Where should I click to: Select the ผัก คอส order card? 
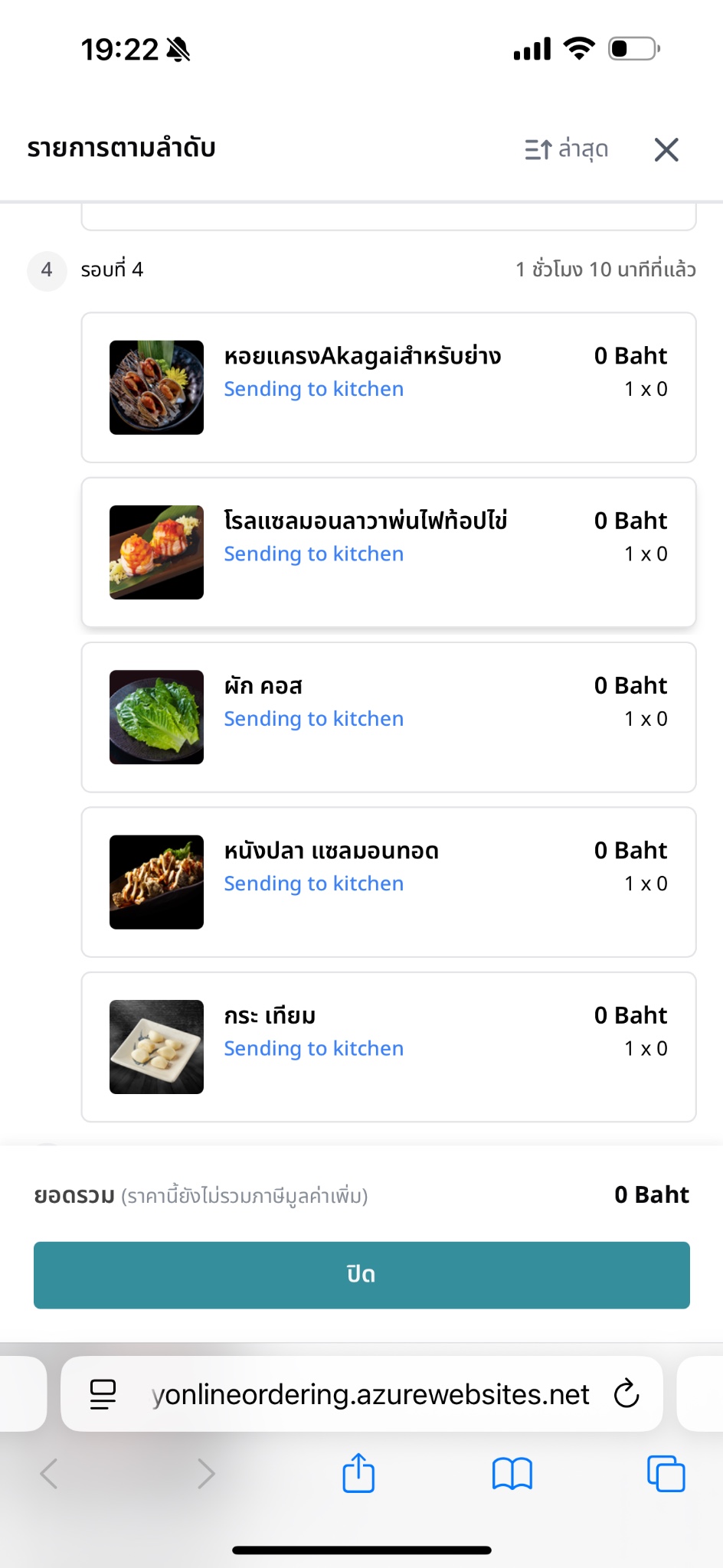[x=388, y=717]
